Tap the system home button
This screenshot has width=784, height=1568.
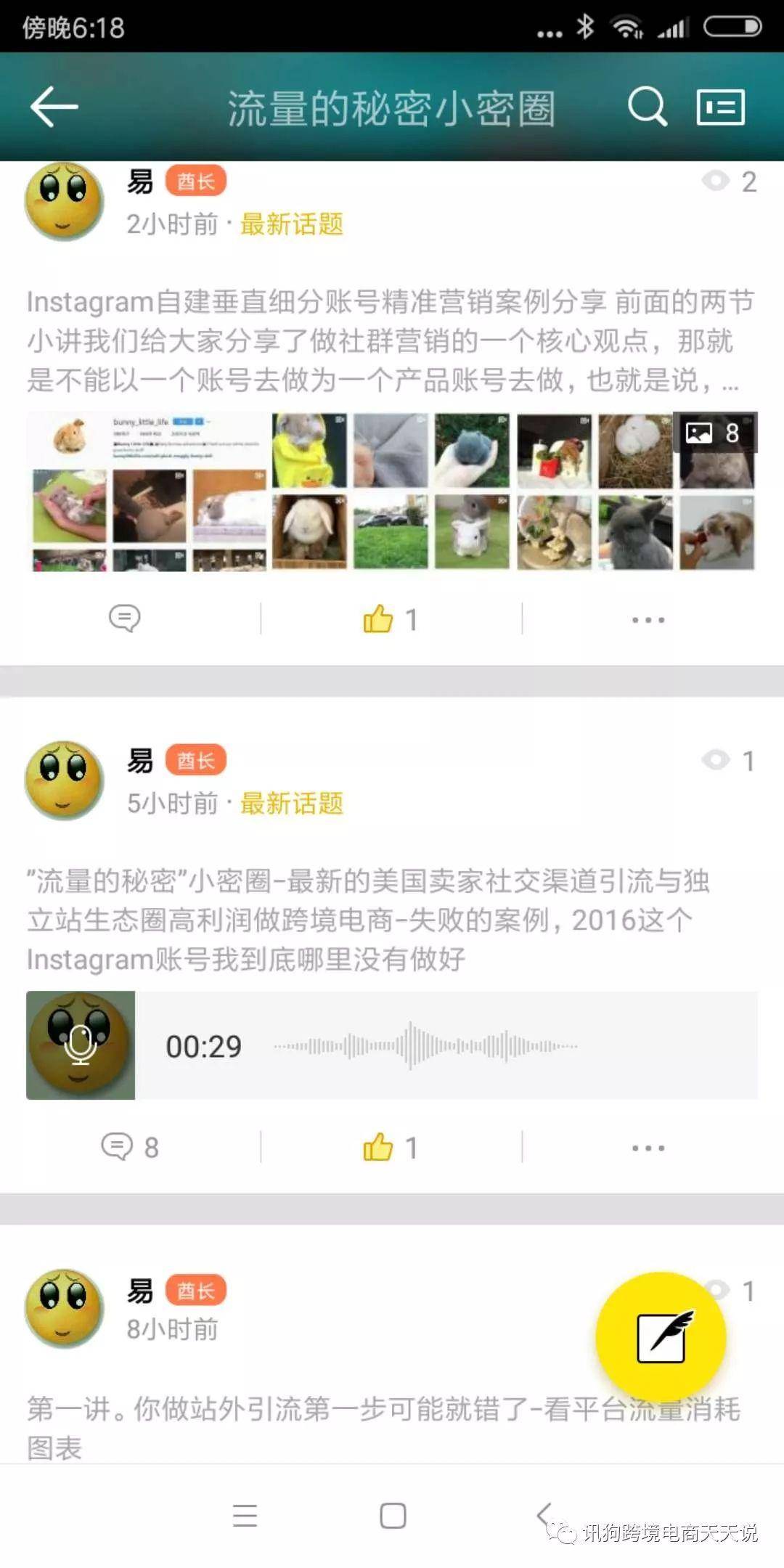(x=393, y=1516)
